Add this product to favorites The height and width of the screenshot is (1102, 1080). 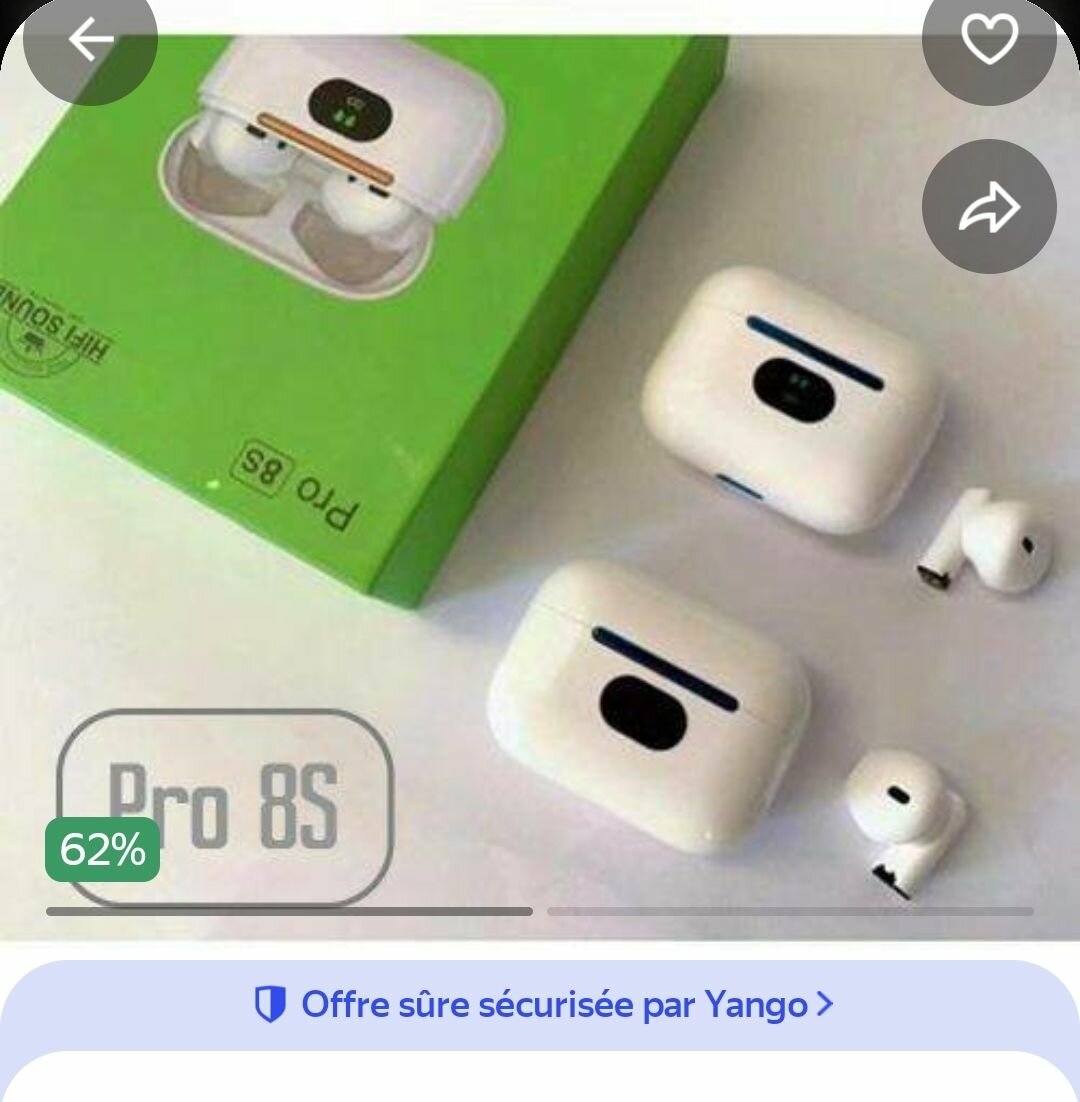coord(988,40)
